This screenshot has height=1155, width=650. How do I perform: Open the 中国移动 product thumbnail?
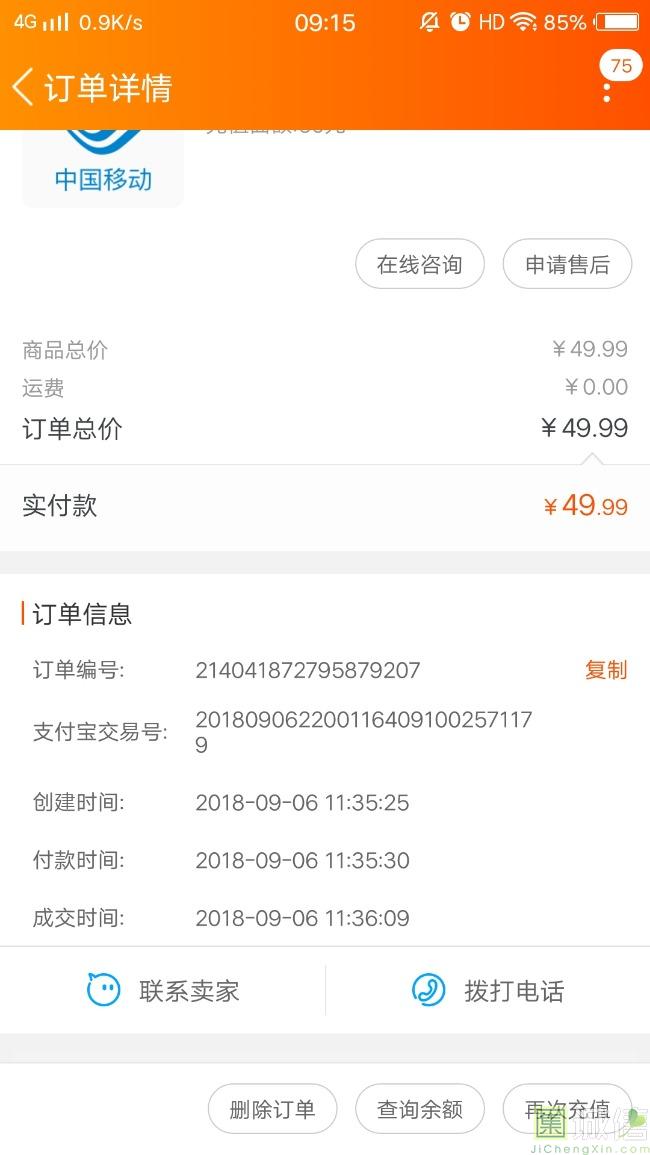(103, 168)
